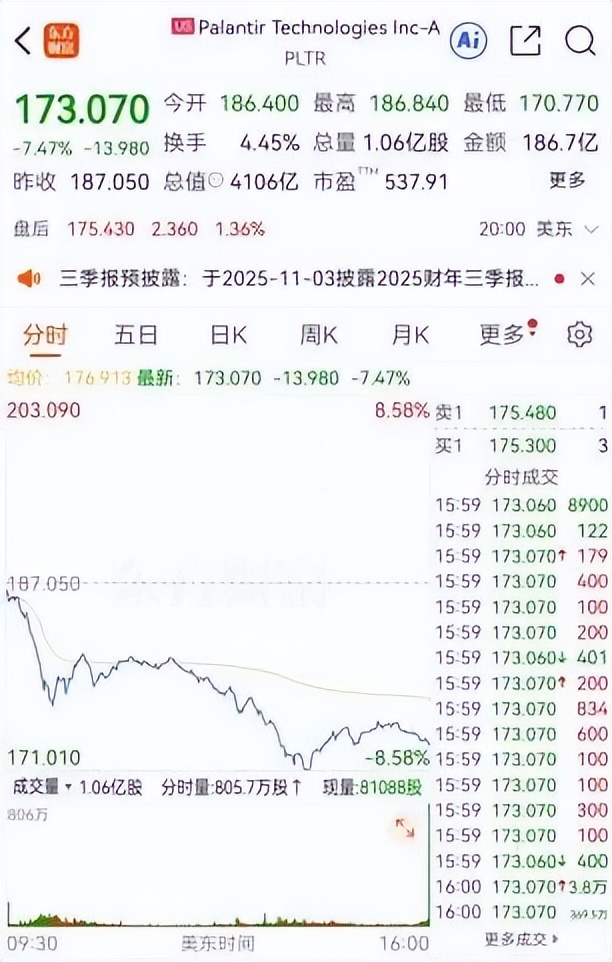
Task: Expand the chart to full screen
Action: pos(406,828)
